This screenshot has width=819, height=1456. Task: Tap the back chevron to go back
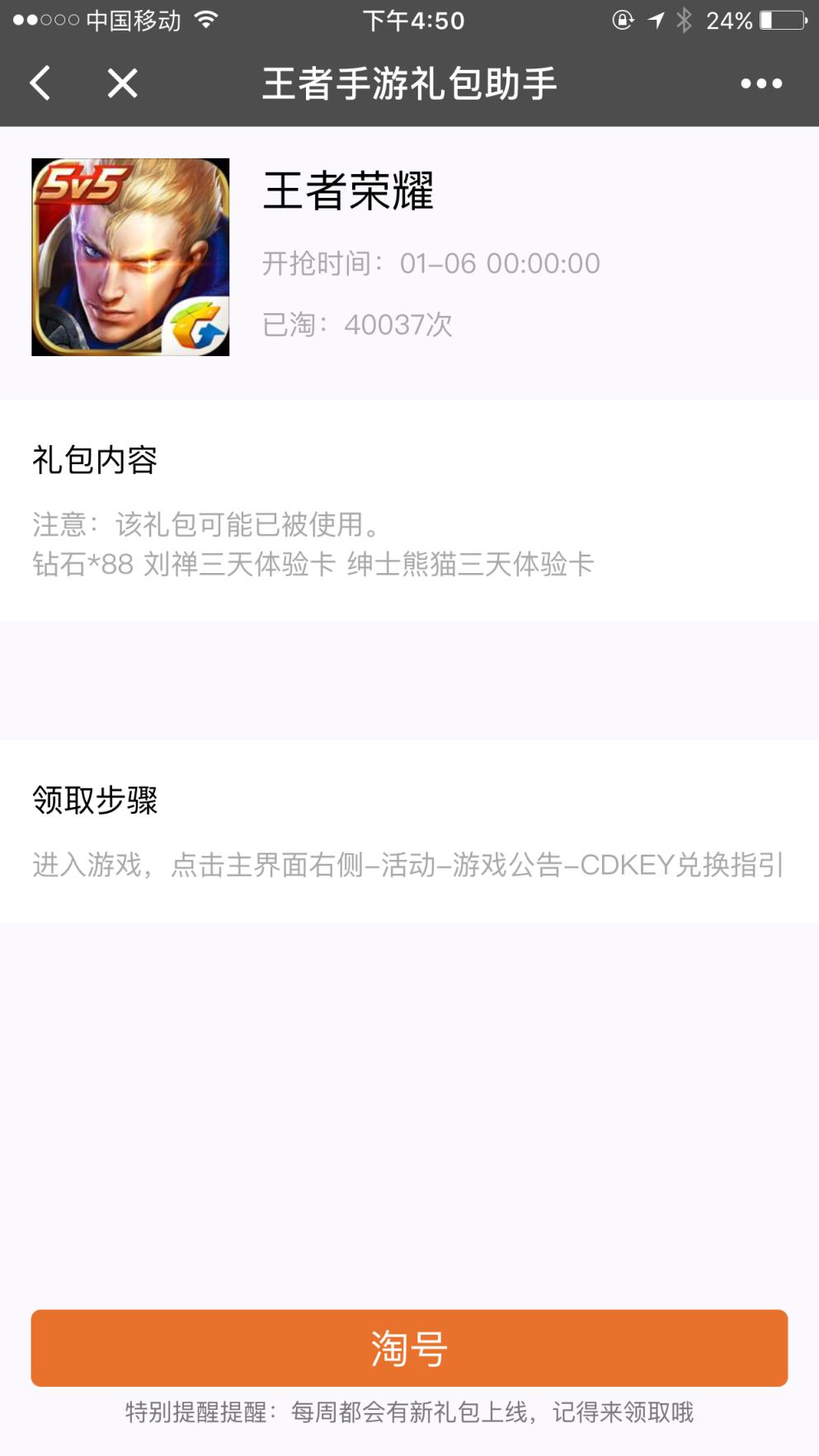(x=40, y=82)
